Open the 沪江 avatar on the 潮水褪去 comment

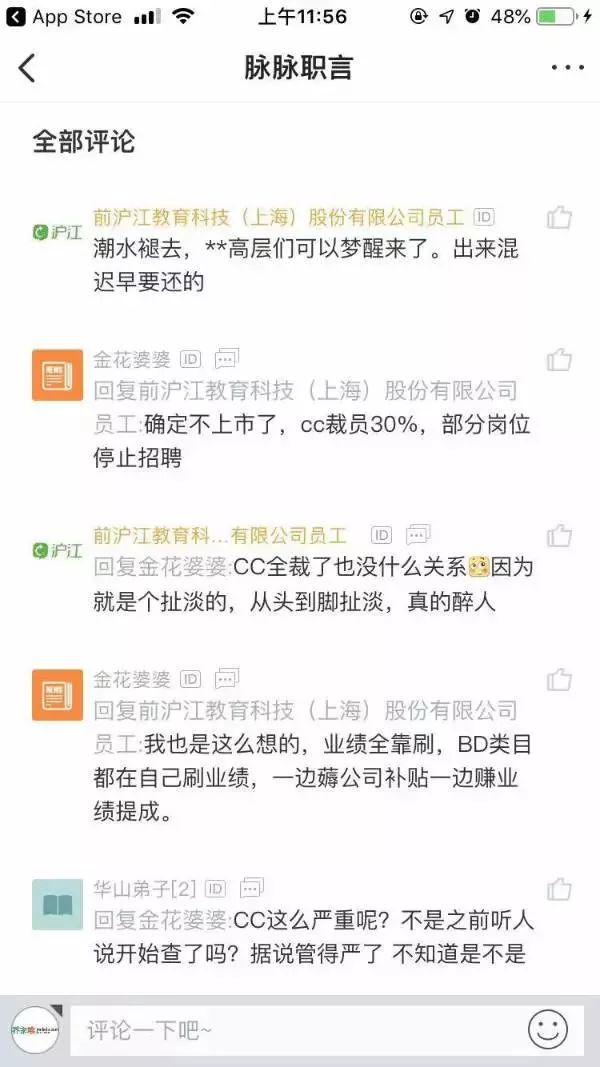pyautogui.click(x=57, y=232)
